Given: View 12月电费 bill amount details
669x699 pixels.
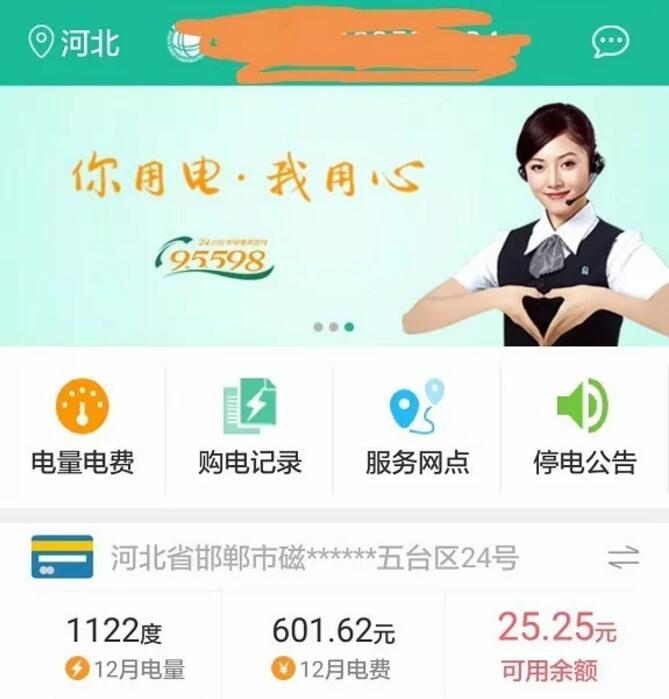Looking at the screenshot, I should tap(333, 647).
